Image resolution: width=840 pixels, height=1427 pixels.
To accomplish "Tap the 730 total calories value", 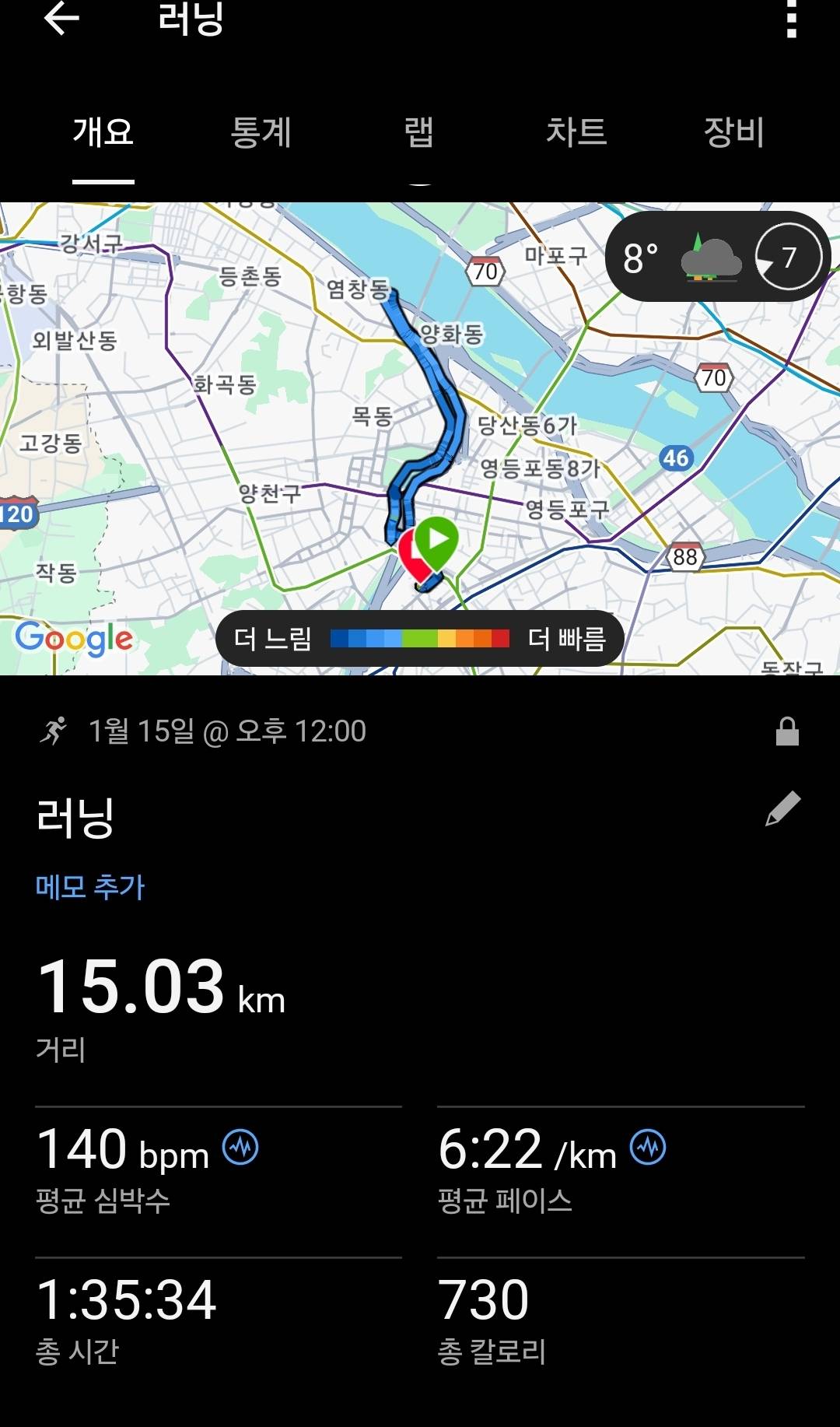I will (484, 1298).
